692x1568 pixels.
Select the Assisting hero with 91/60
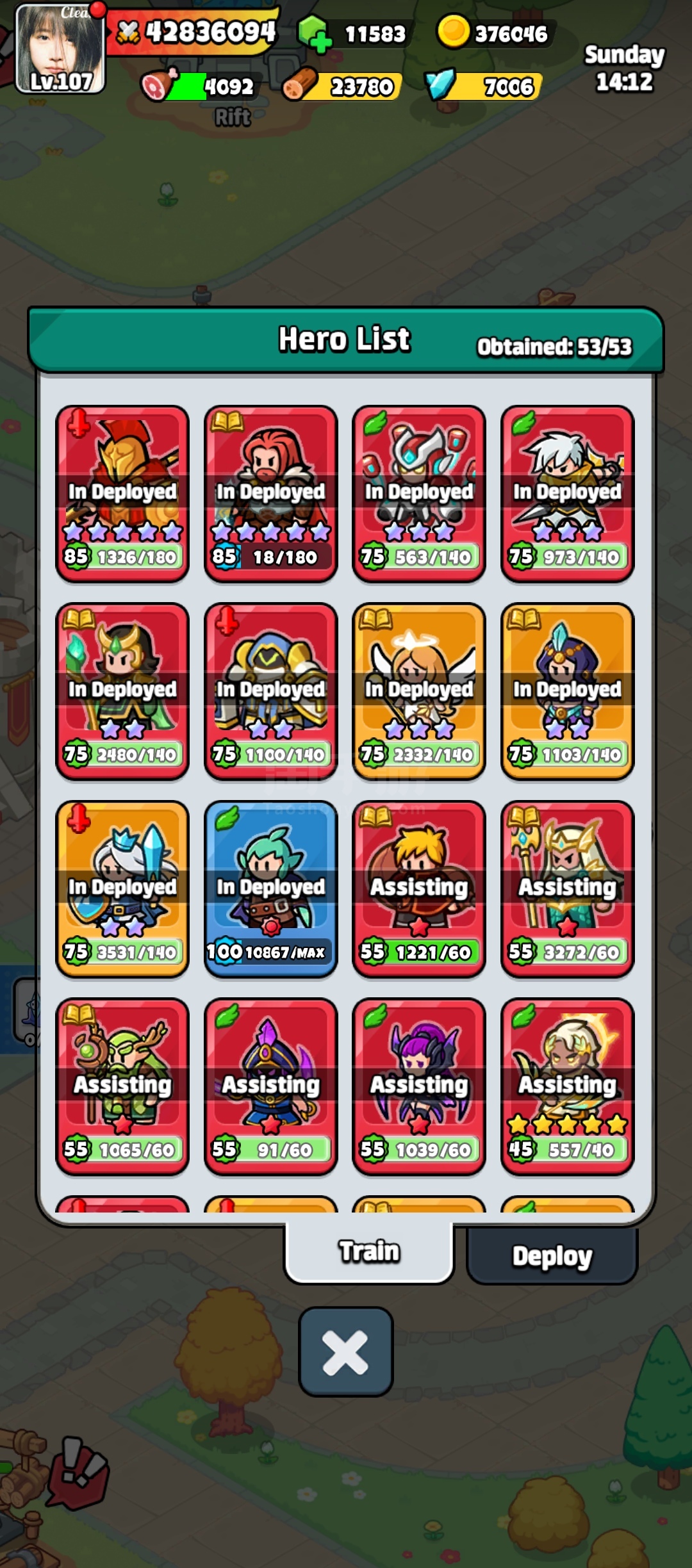pos(270,1086)
